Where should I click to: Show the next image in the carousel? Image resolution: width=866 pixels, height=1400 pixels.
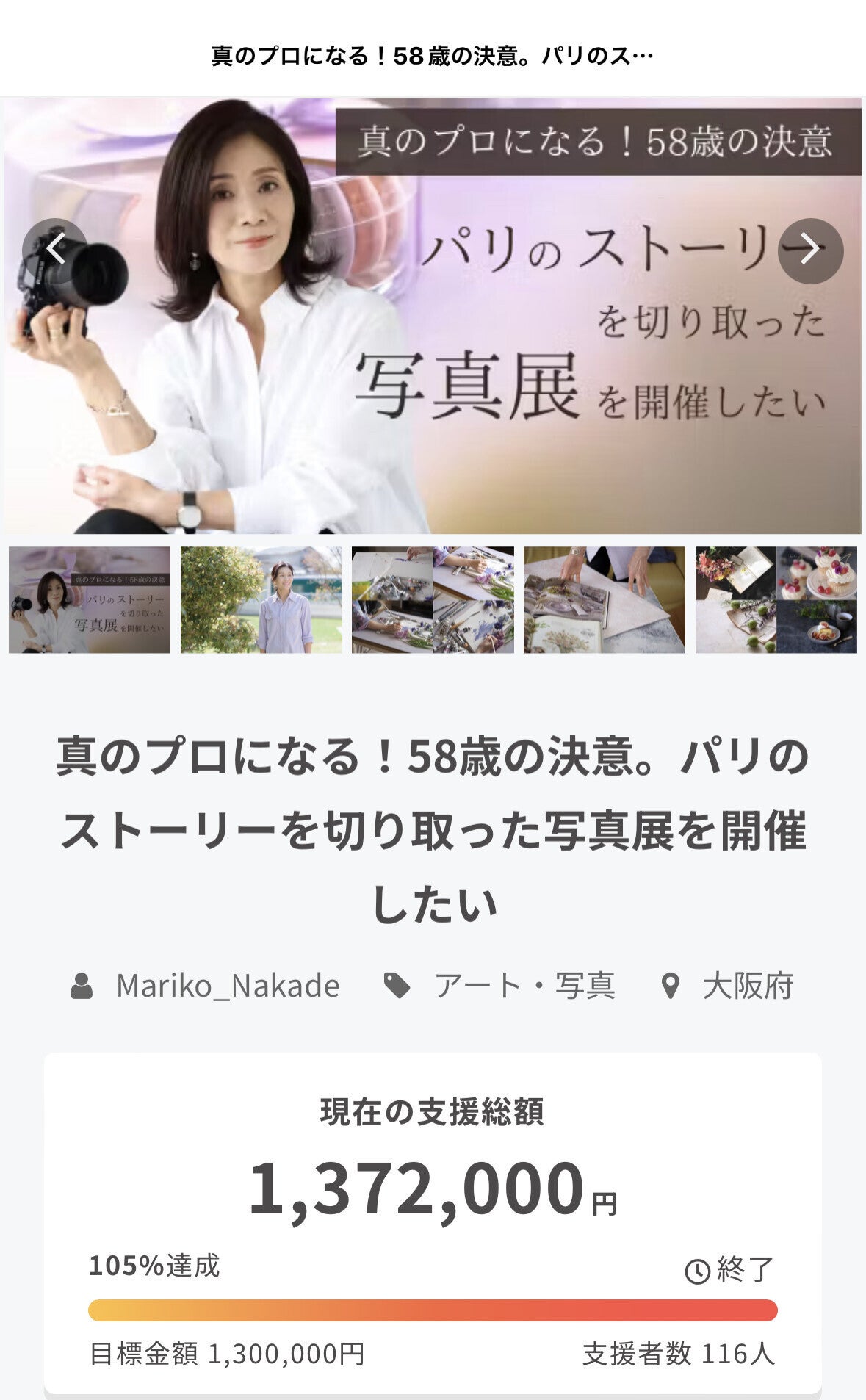pyautogui.click(x=809, y=250)
